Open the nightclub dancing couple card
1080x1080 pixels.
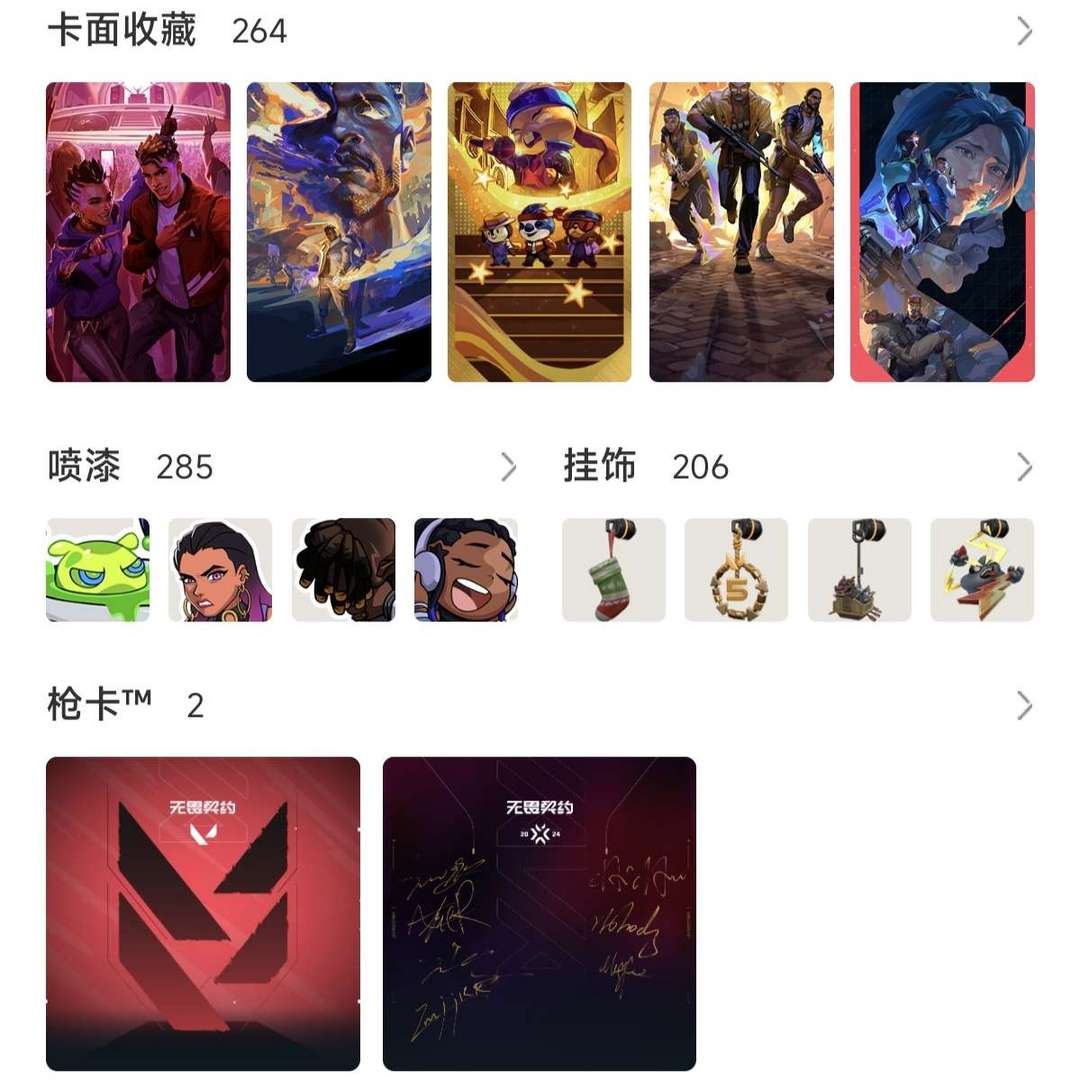(x=138, y=232)
